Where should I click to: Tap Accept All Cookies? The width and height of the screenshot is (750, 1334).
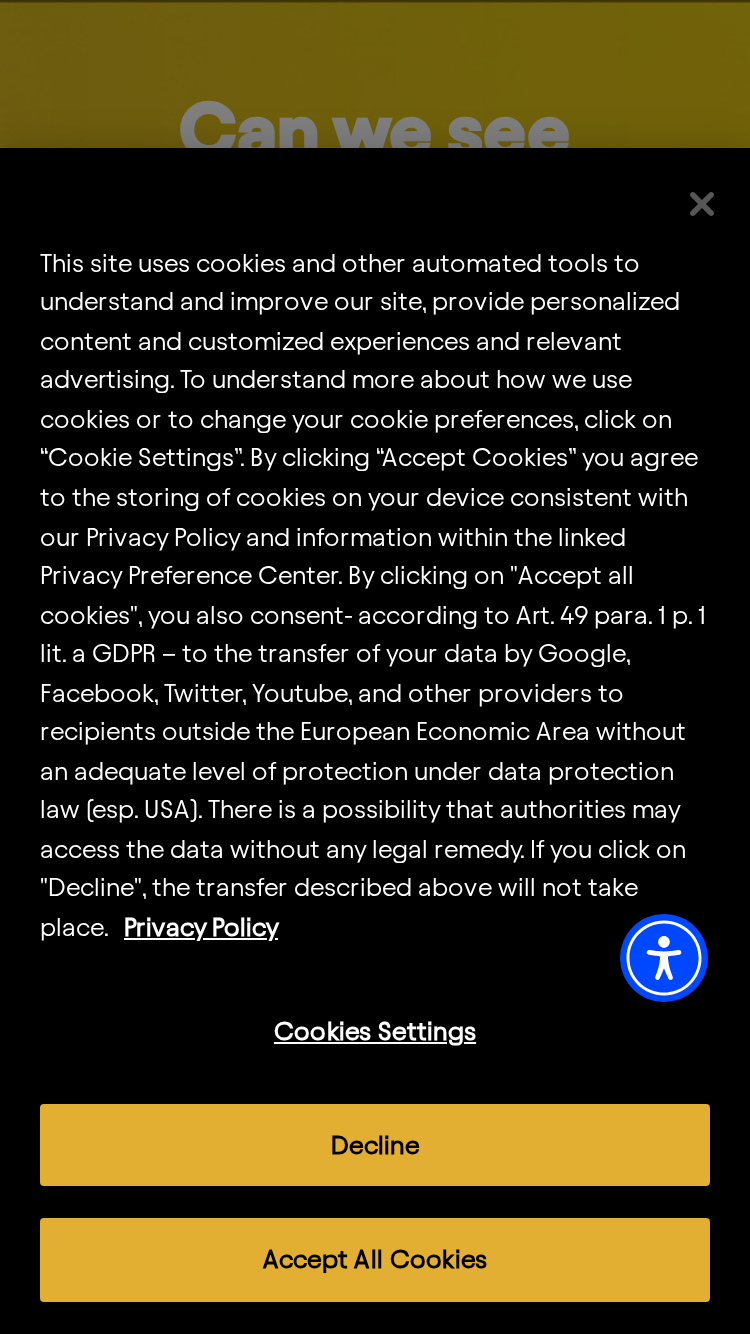tap(375, 1260)
